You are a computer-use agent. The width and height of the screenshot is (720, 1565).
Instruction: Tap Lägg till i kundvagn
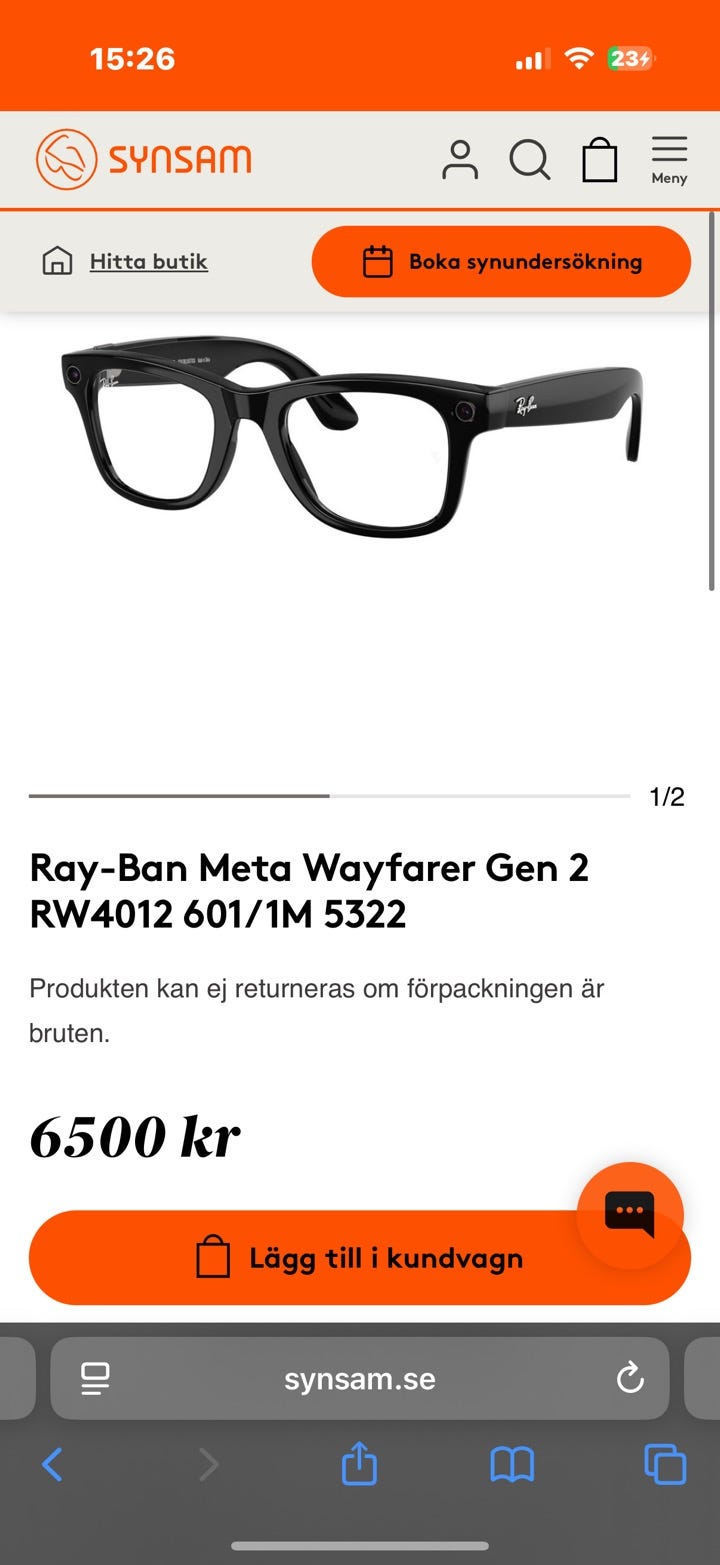pyautogui.click(x=360, y=1257)
